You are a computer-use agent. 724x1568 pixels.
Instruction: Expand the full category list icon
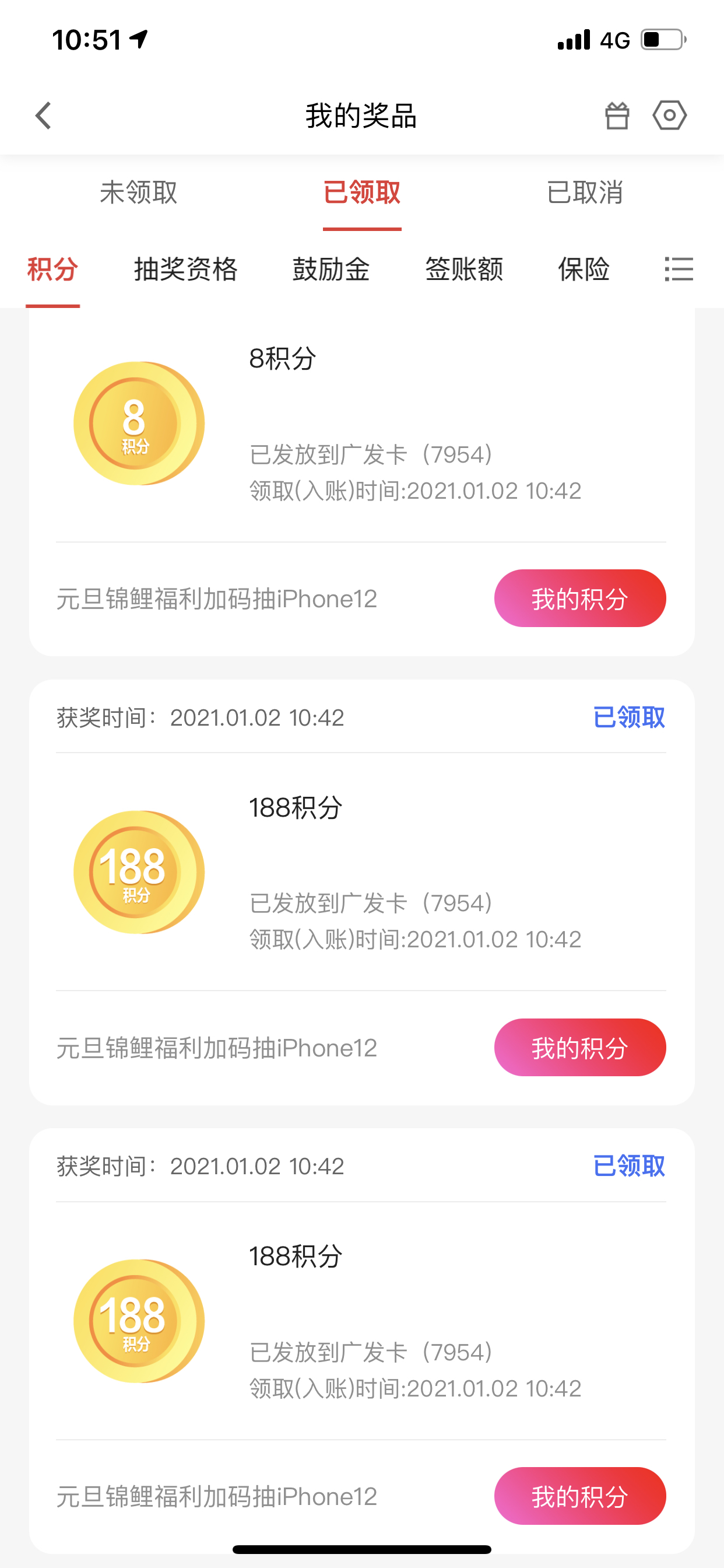[679, 269]
